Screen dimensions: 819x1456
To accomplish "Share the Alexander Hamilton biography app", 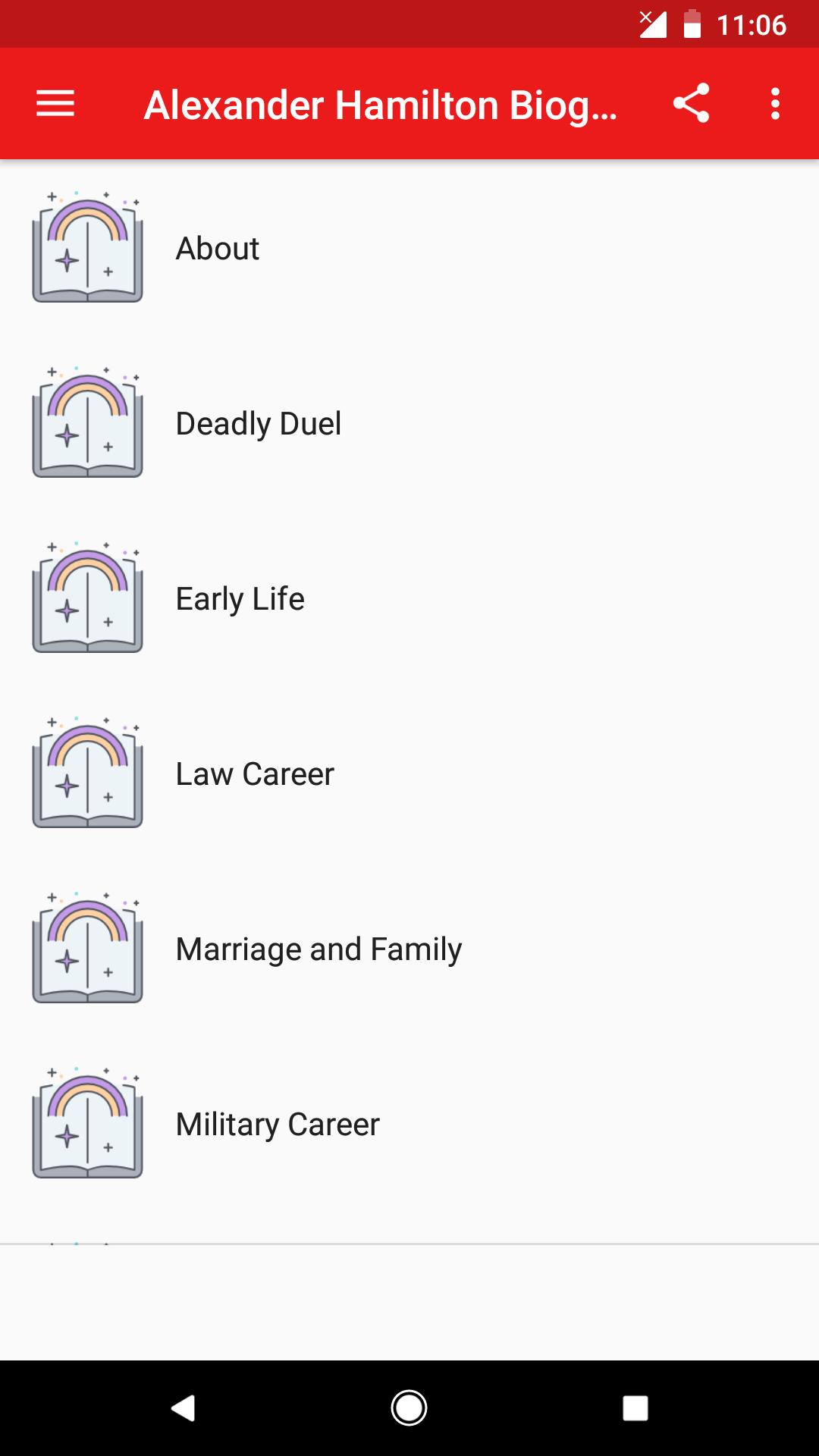I will [x=691, y=103].
